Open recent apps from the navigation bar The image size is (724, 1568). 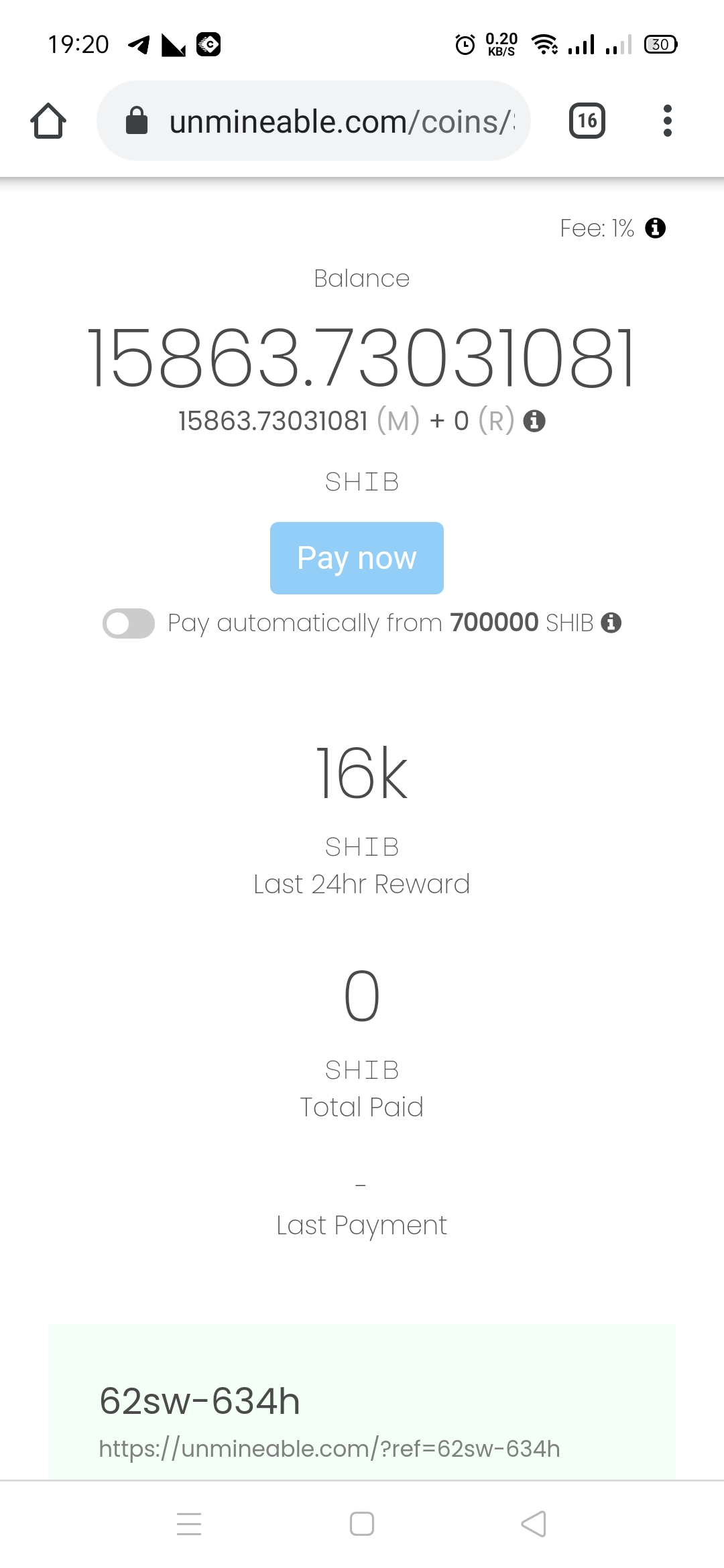point(189,1524)
